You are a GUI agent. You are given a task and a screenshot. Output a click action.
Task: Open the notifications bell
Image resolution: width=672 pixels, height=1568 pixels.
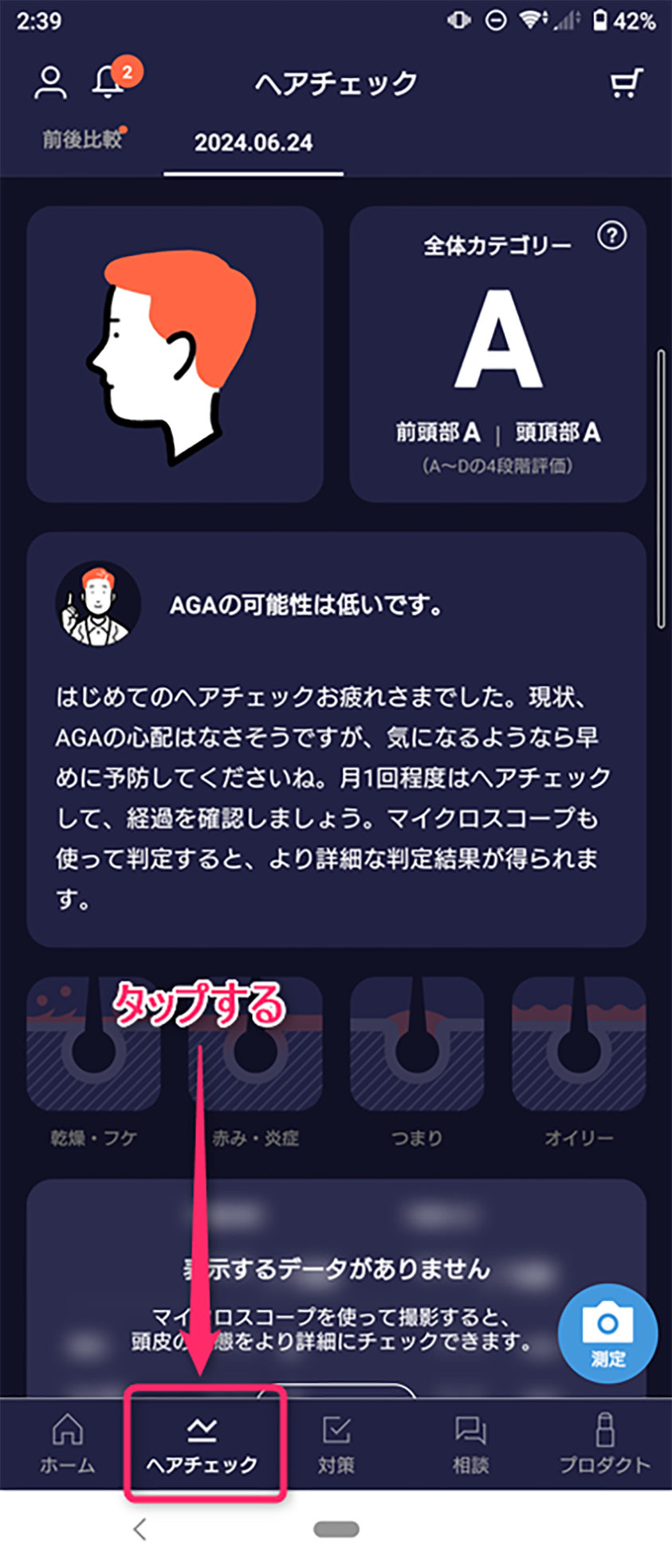(109, 81)
